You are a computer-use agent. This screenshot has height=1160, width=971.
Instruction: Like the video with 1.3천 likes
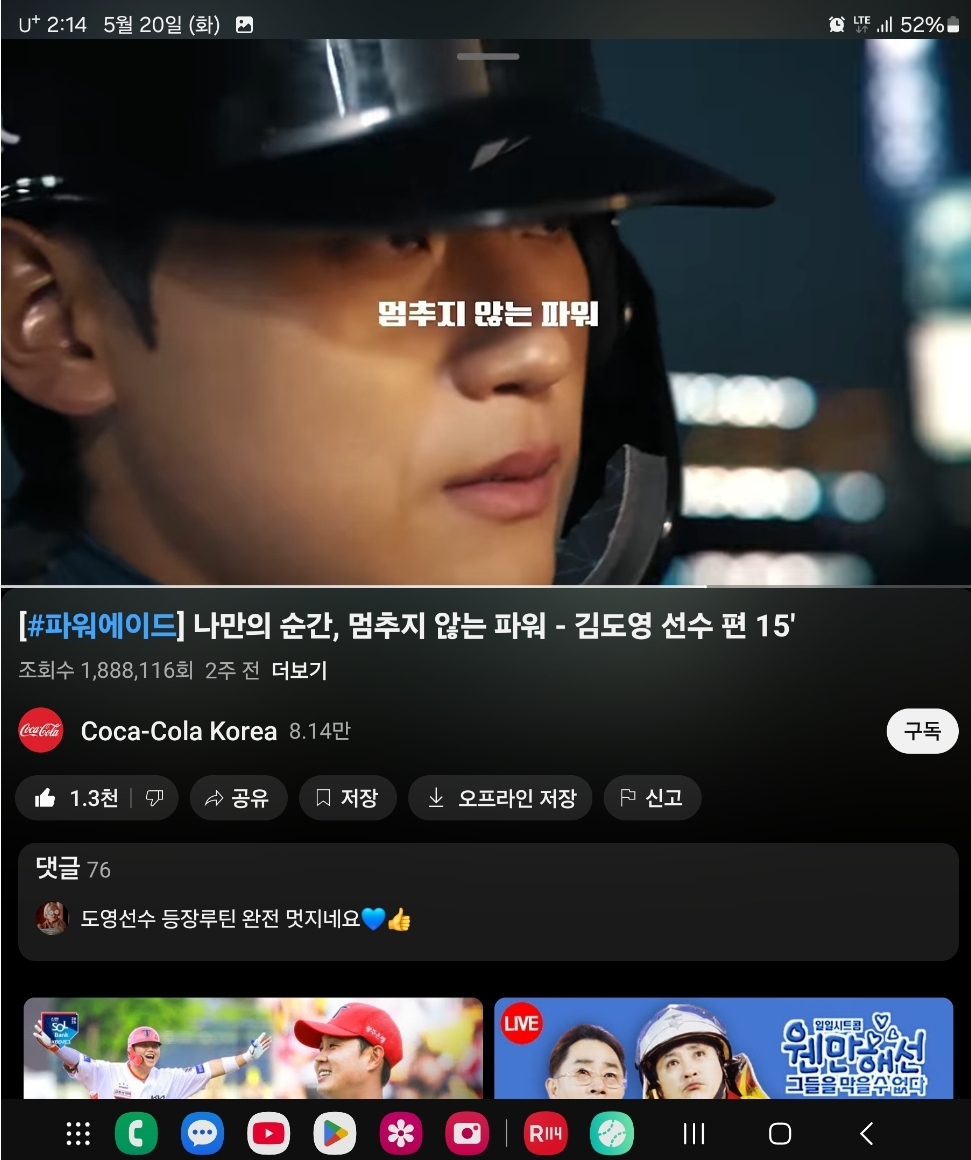(76, 798)
